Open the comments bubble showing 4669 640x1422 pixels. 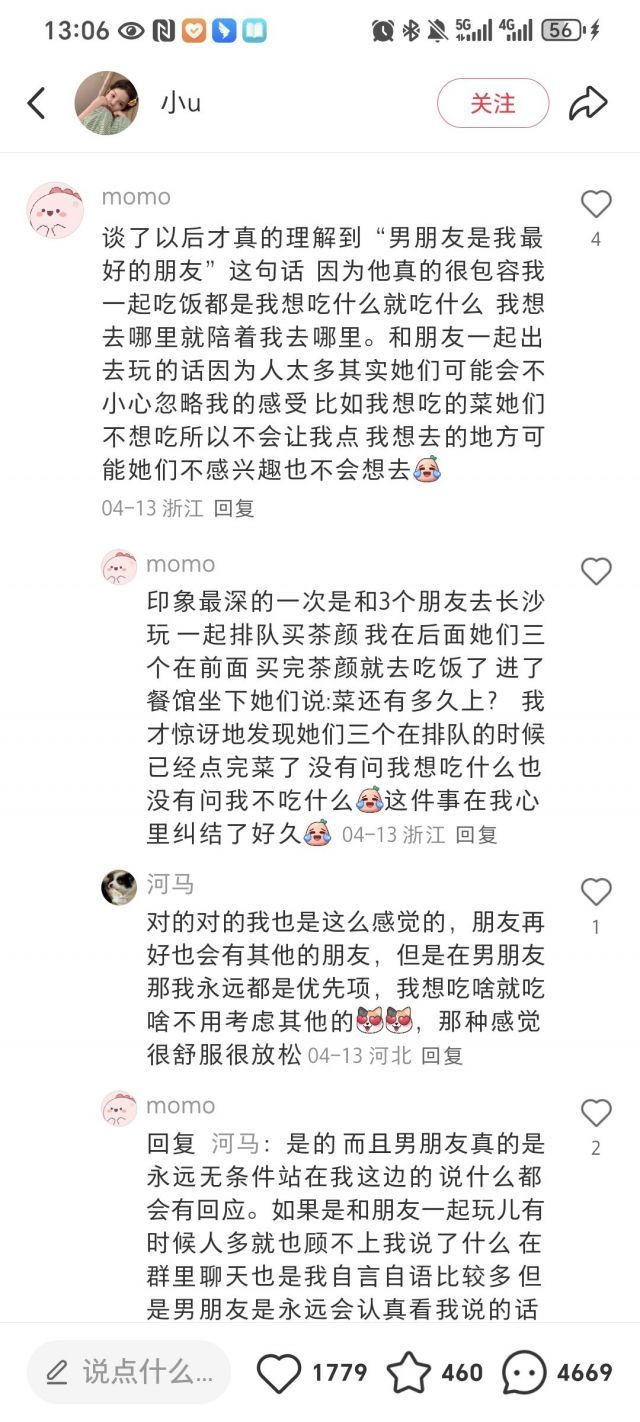(524, 1372)
